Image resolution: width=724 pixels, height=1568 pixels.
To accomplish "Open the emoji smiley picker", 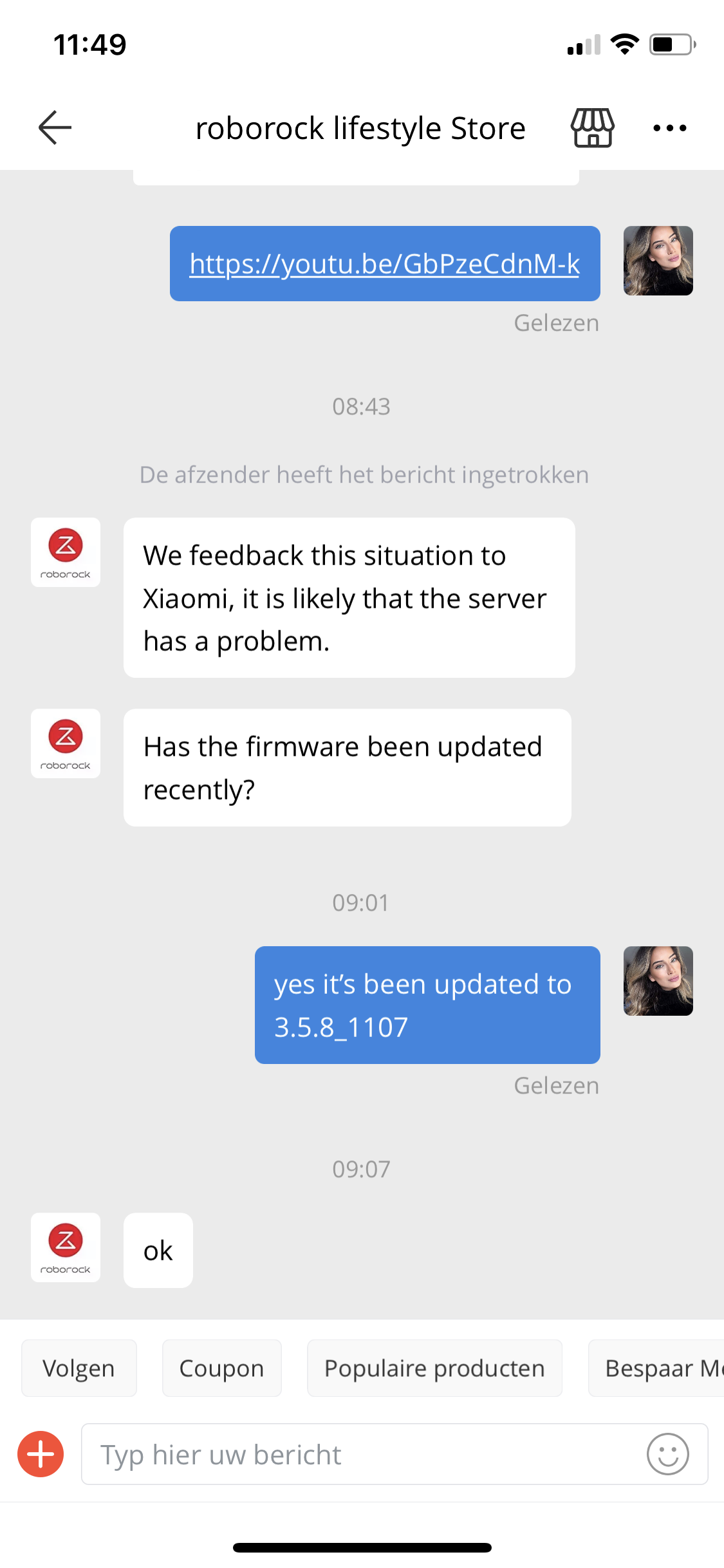I will click(x=667, y=1454).
